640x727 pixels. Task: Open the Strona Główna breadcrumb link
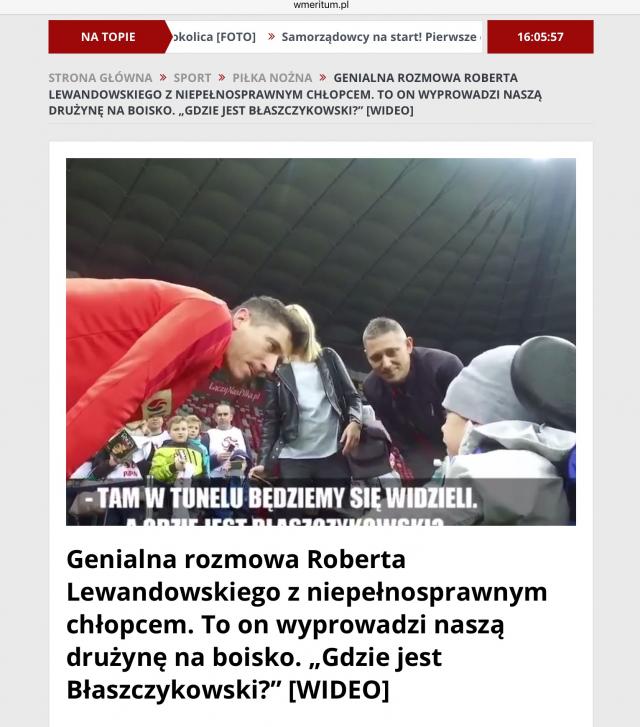tap(100, 77)
